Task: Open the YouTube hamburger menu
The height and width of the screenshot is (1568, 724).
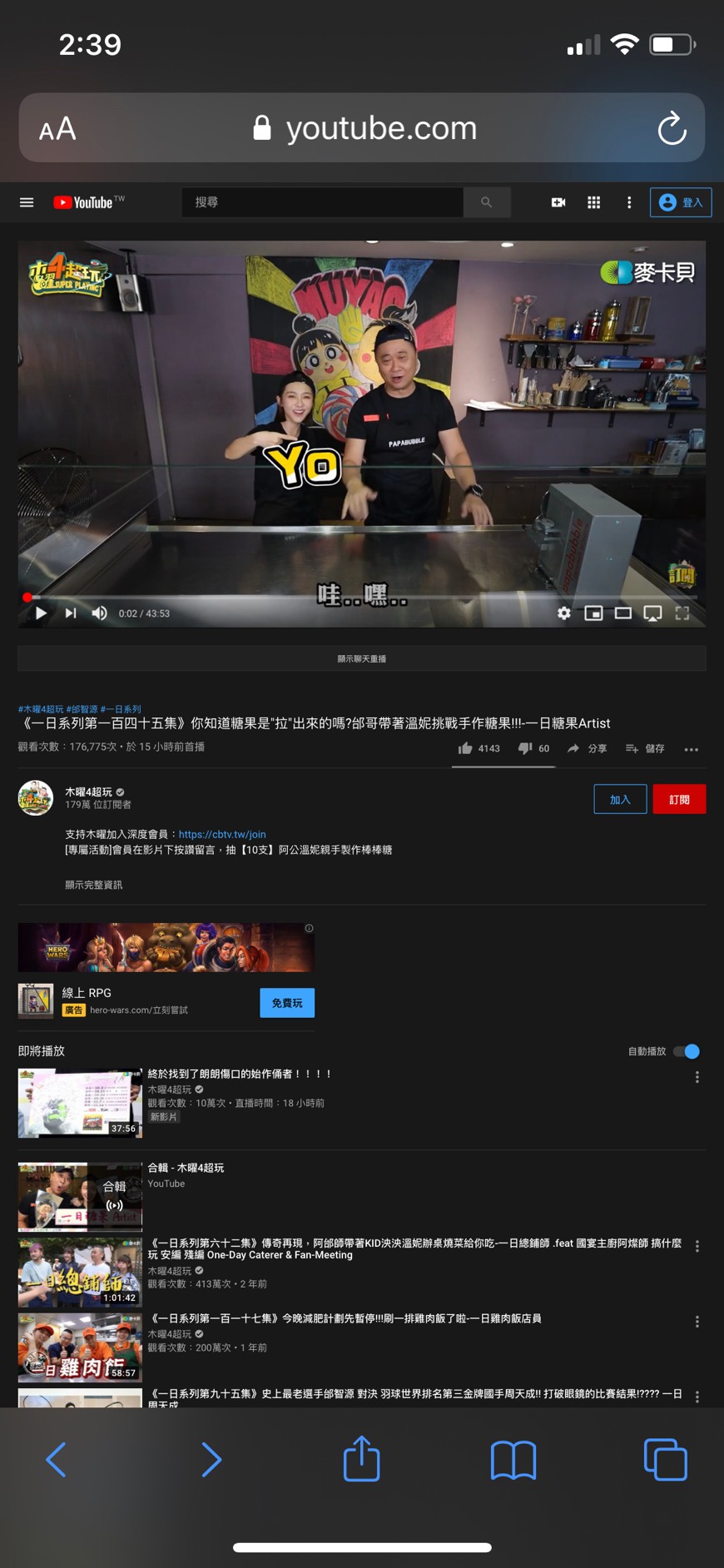Action: (x=27, y=202)
